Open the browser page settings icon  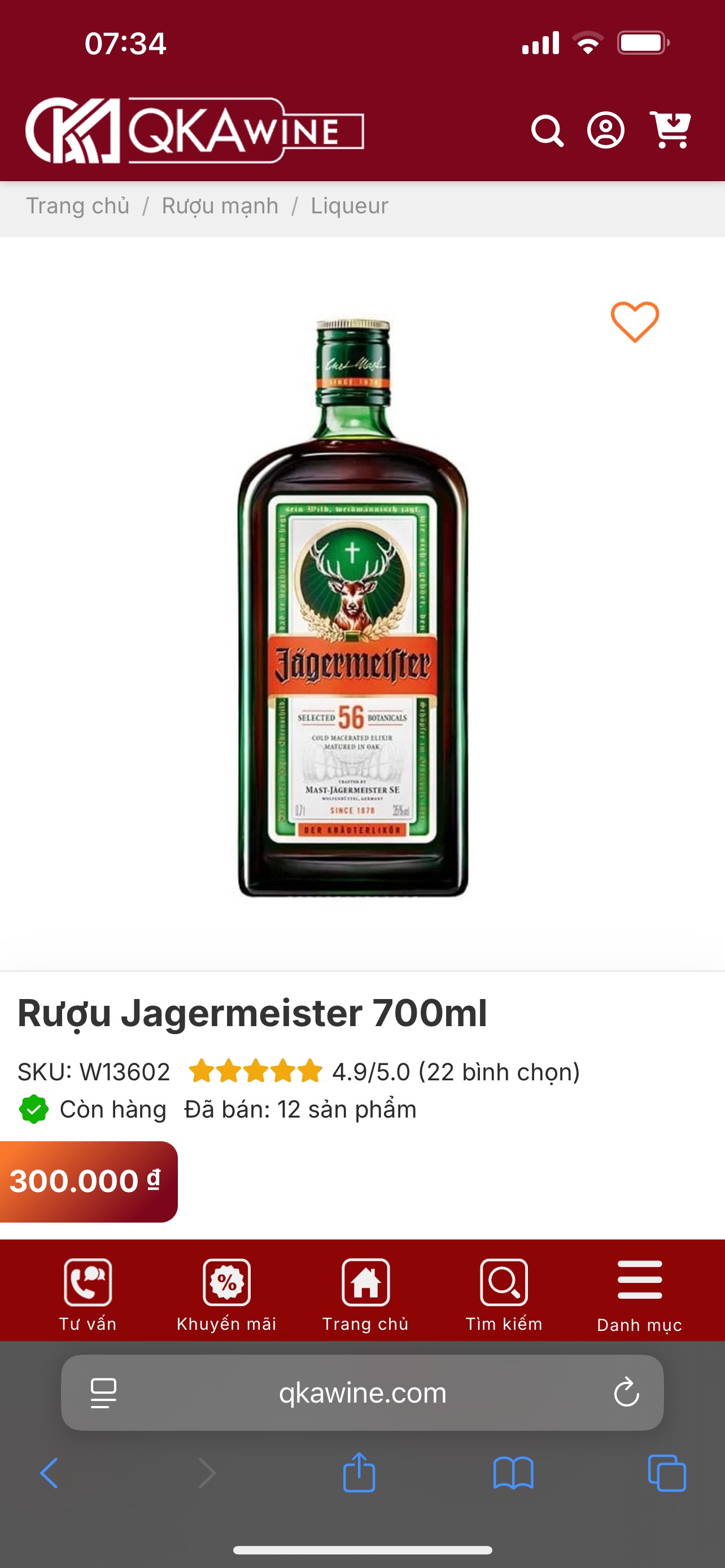(103, 1392)
